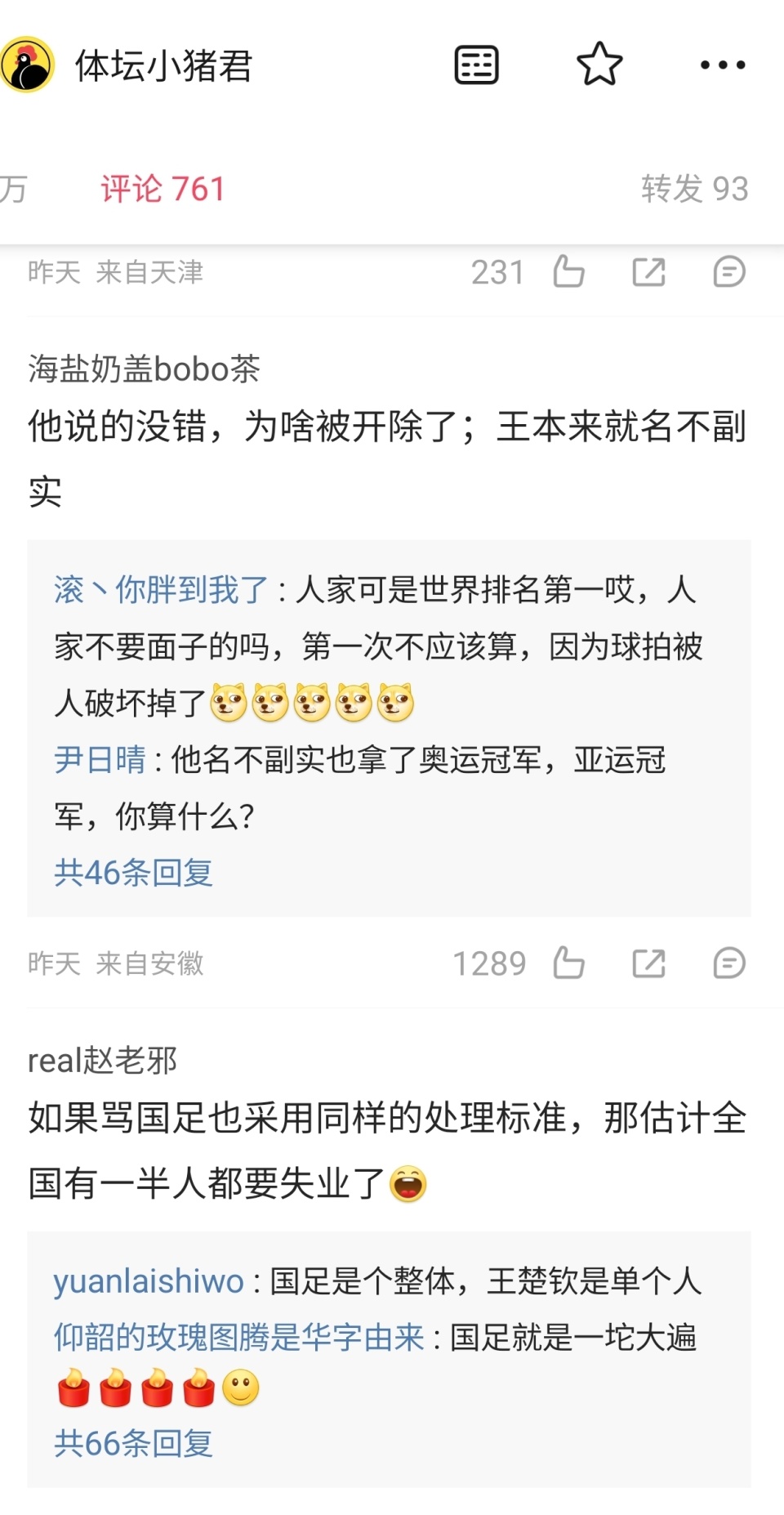Viewport: 784px width, 1515px height.
Task: Switch to the 转发 93 tab
Action: point(693,188)
